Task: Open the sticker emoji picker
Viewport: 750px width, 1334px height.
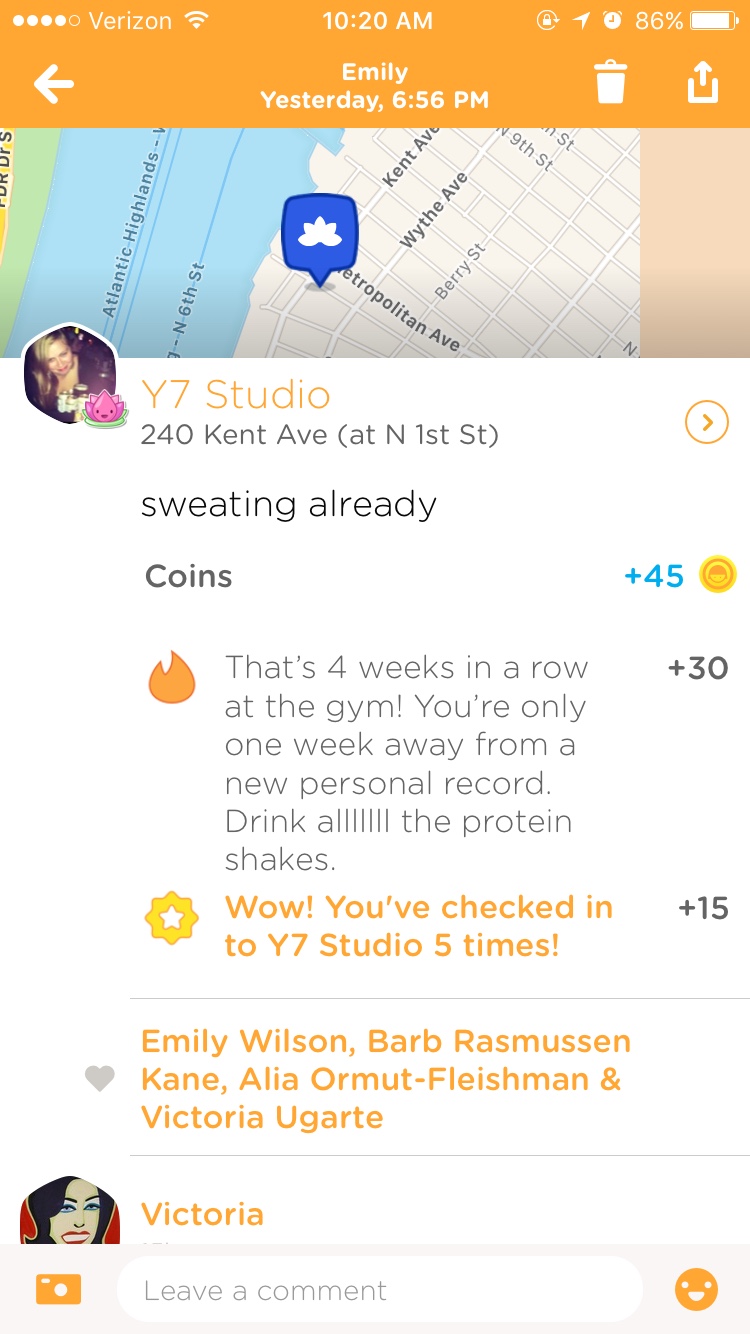Action: point(696,1290)
